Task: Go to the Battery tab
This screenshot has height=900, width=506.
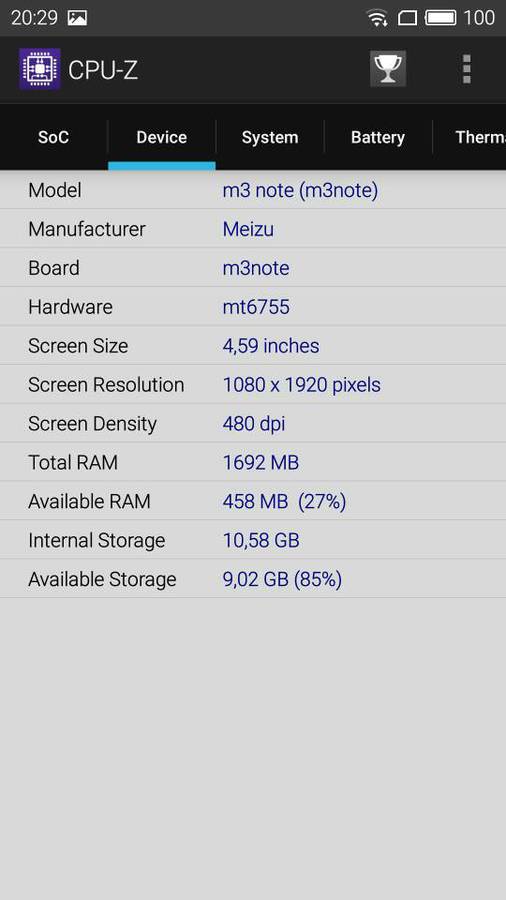Action: click(378, 137)
